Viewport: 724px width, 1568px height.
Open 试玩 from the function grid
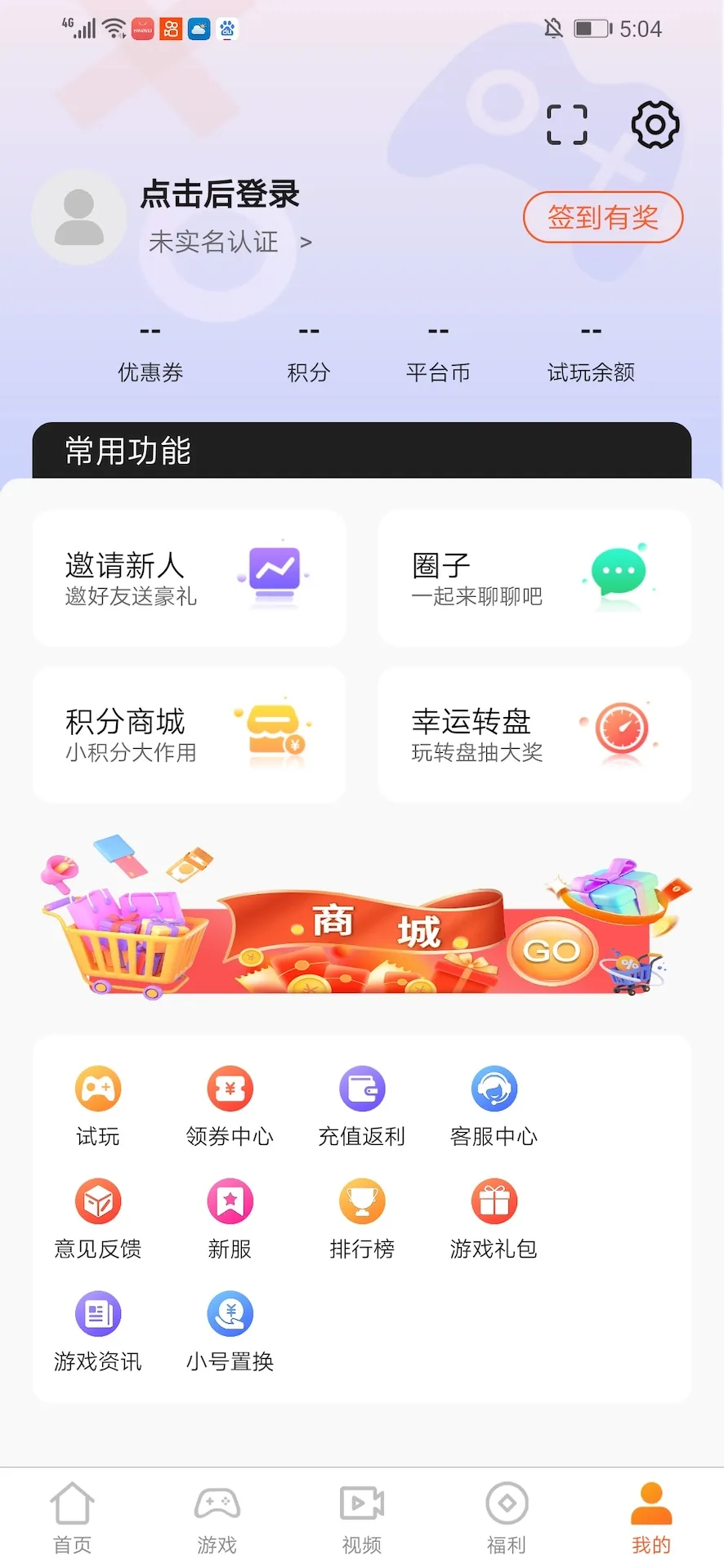[x=98, y=1104]
